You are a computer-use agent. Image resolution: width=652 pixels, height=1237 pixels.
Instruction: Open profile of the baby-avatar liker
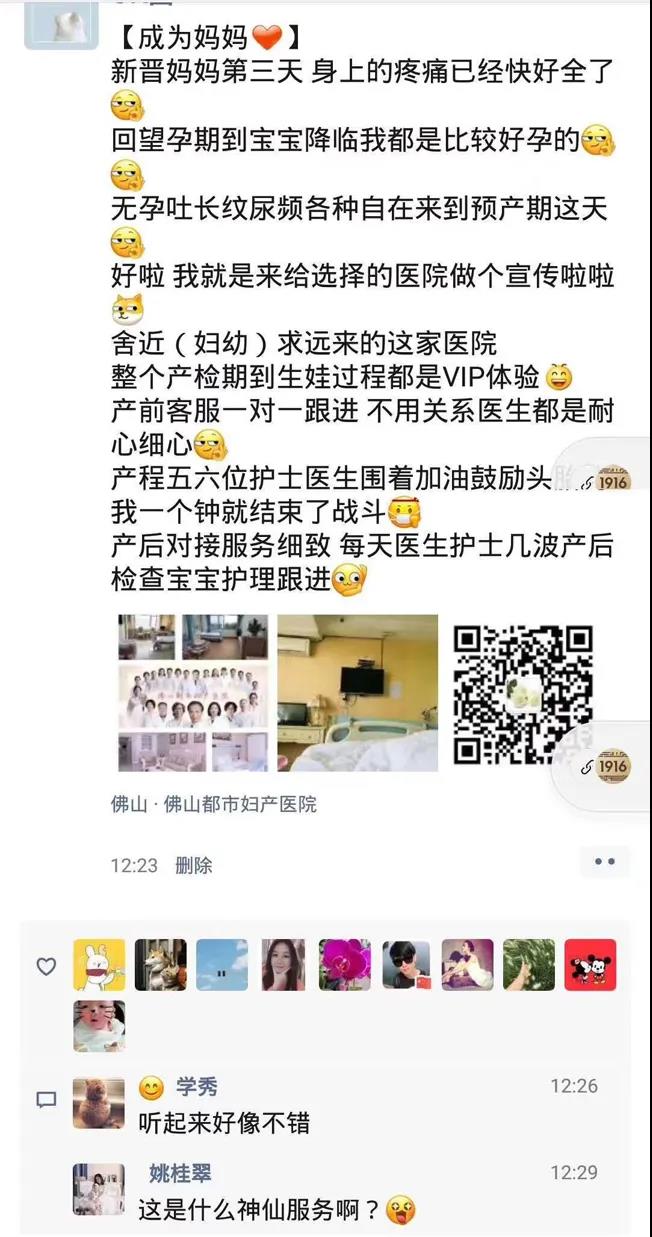[99, 1026]
